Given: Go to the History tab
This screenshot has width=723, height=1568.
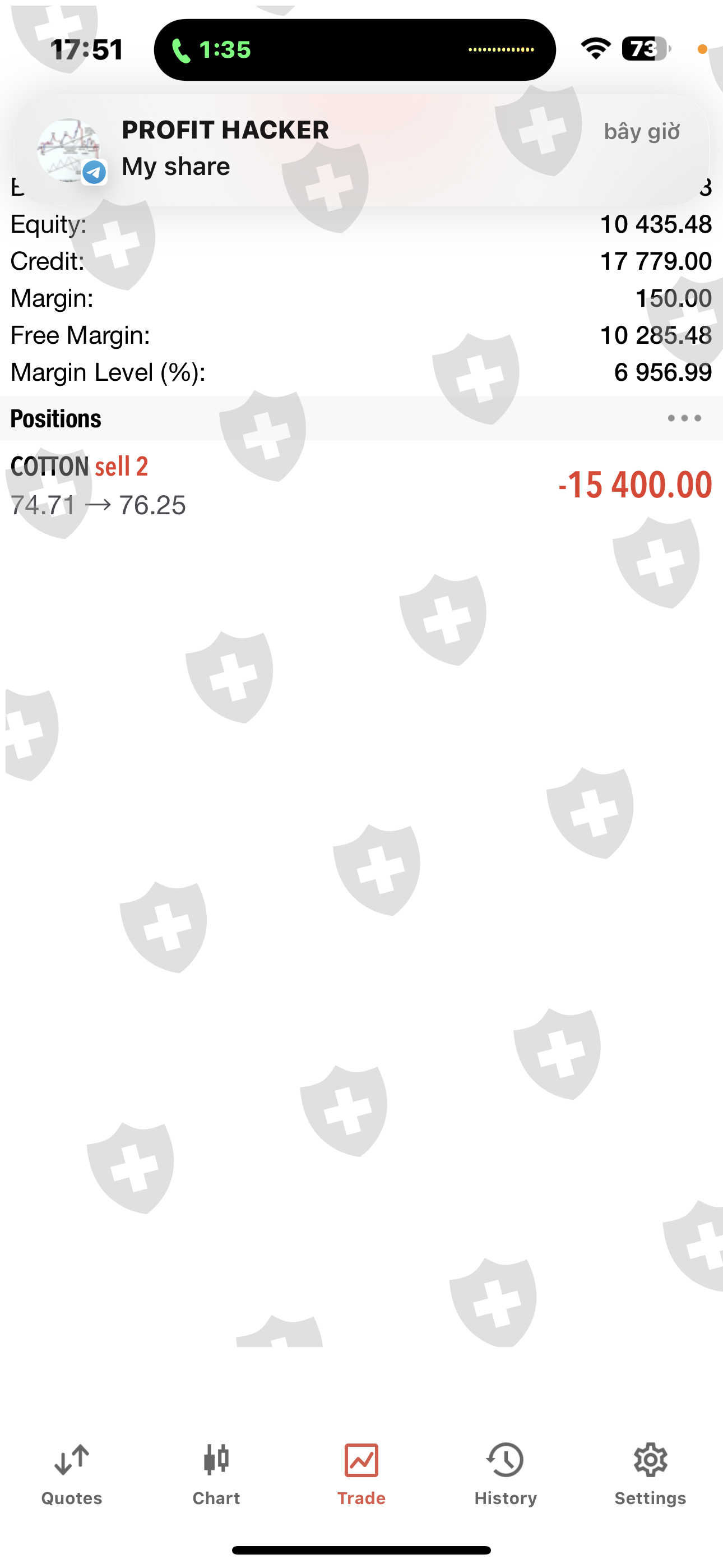Looking at the screenshot, I should tap(506, 1474).
